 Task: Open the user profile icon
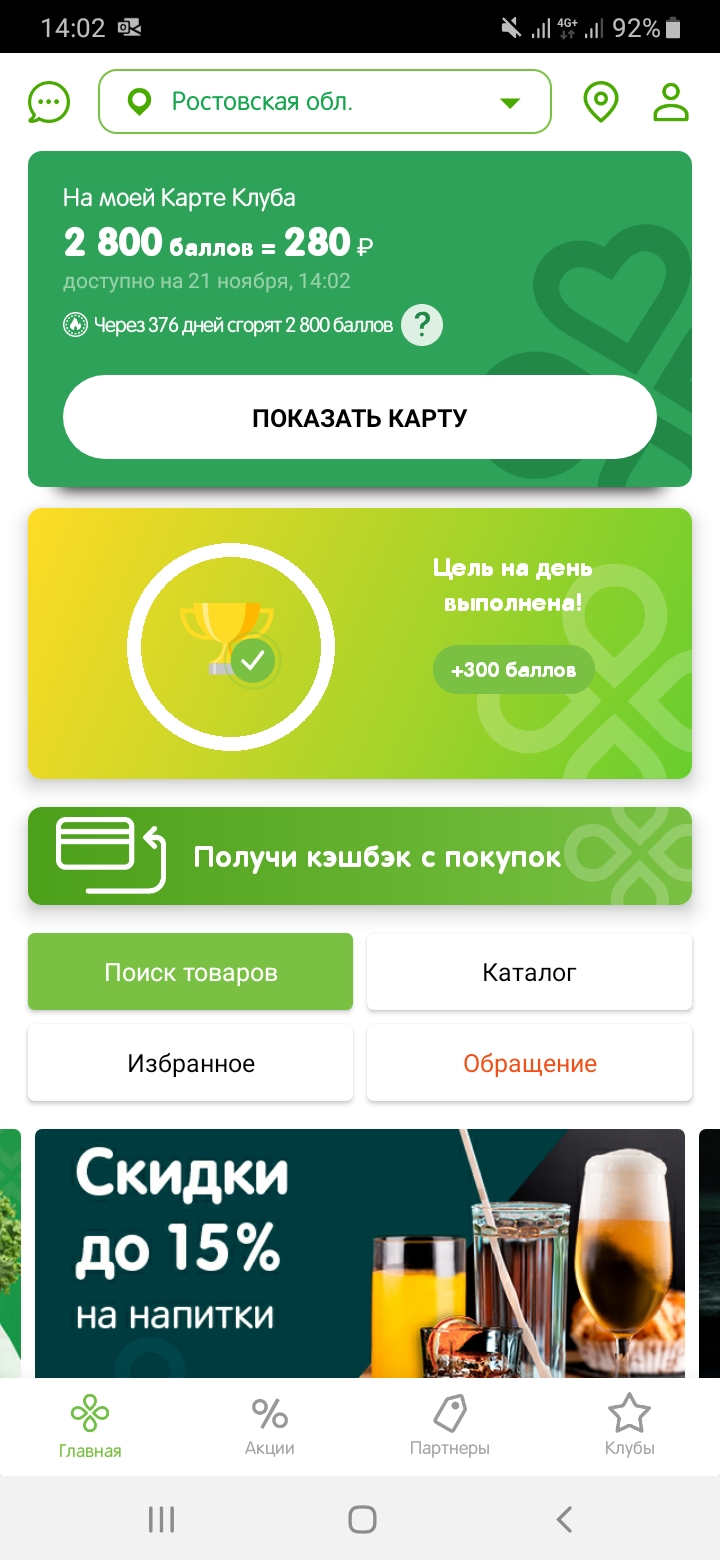tap(671, 102)
